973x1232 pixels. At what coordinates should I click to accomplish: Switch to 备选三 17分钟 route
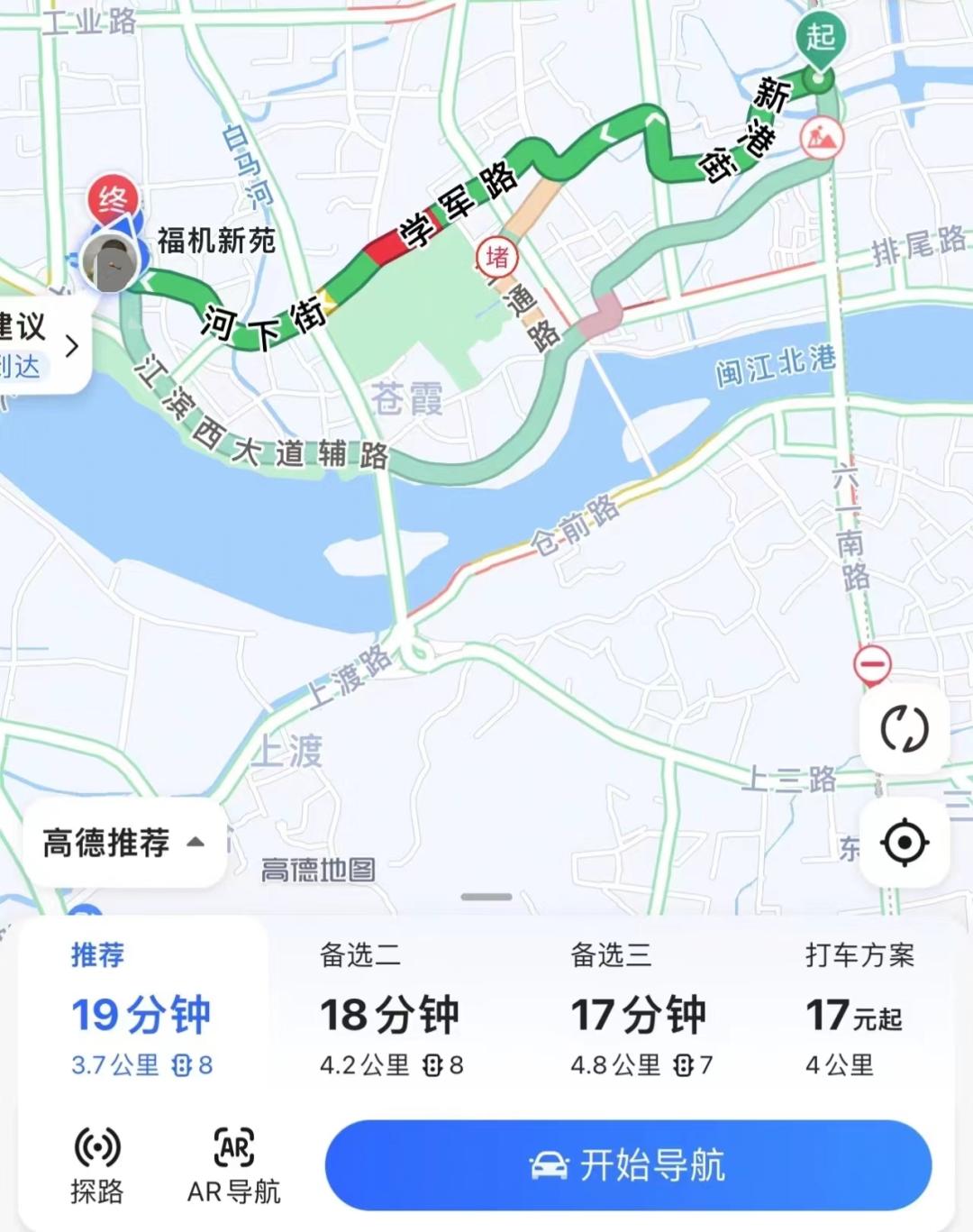[641, 1010]
